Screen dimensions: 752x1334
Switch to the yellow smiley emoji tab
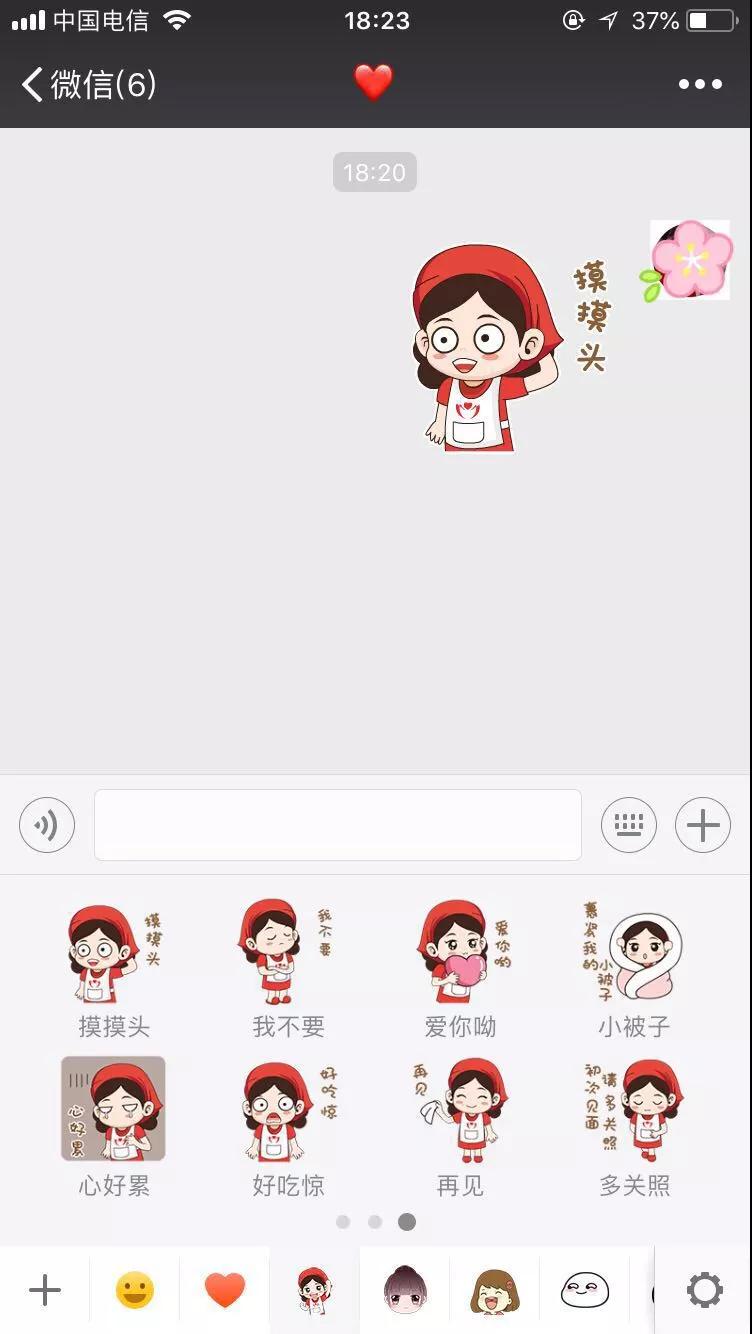coord(135,1291)
